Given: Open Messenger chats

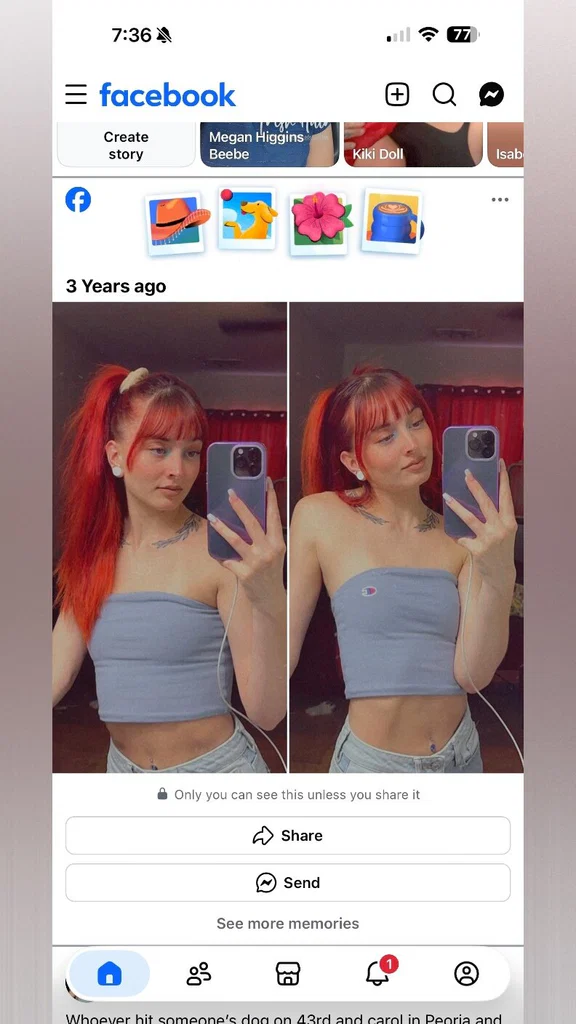Looking at the screenshot, I should point(491,94).
